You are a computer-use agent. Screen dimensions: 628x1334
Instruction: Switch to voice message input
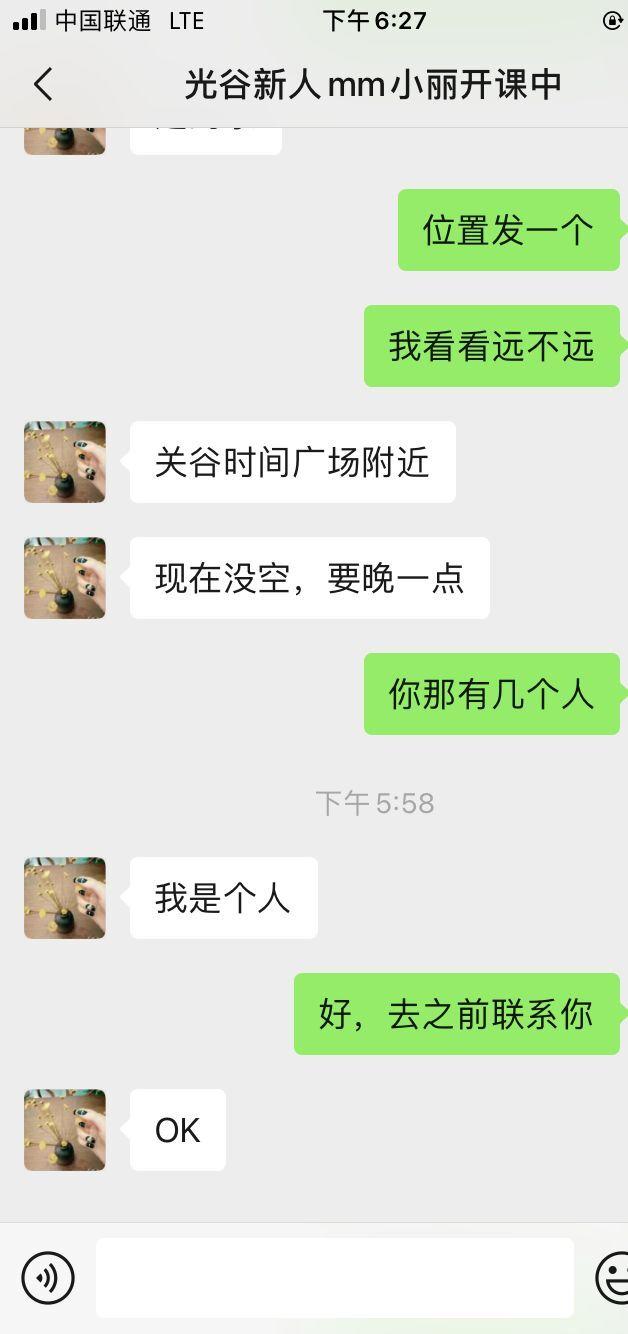[48, 1277]
